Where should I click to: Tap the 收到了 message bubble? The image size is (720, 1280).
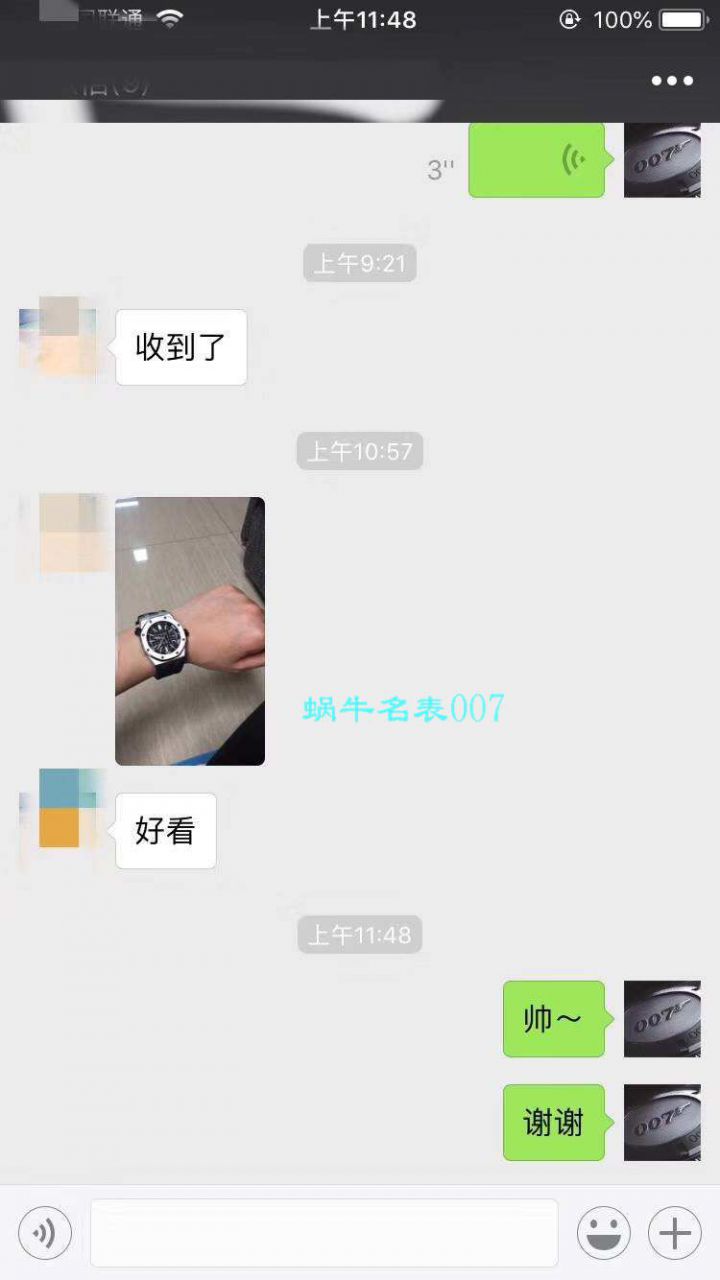point(180,347)
